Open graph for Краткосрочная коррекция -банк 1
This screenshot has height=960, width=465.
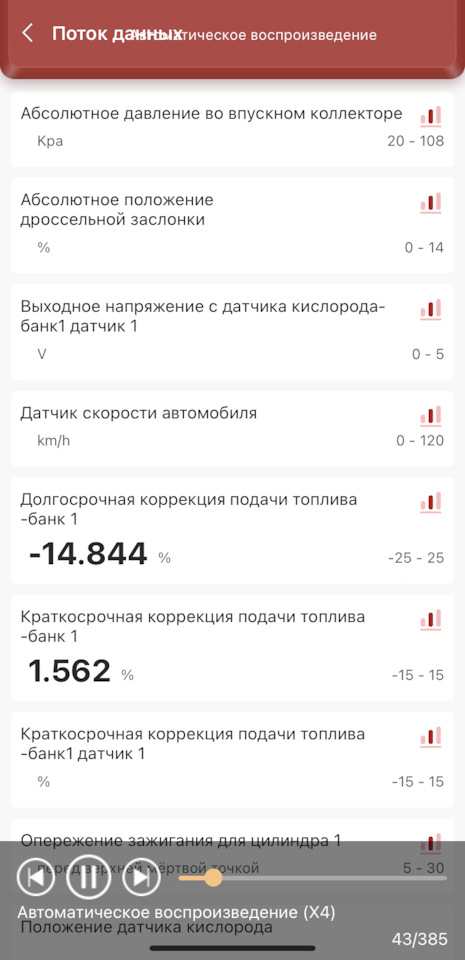(431, 620)
